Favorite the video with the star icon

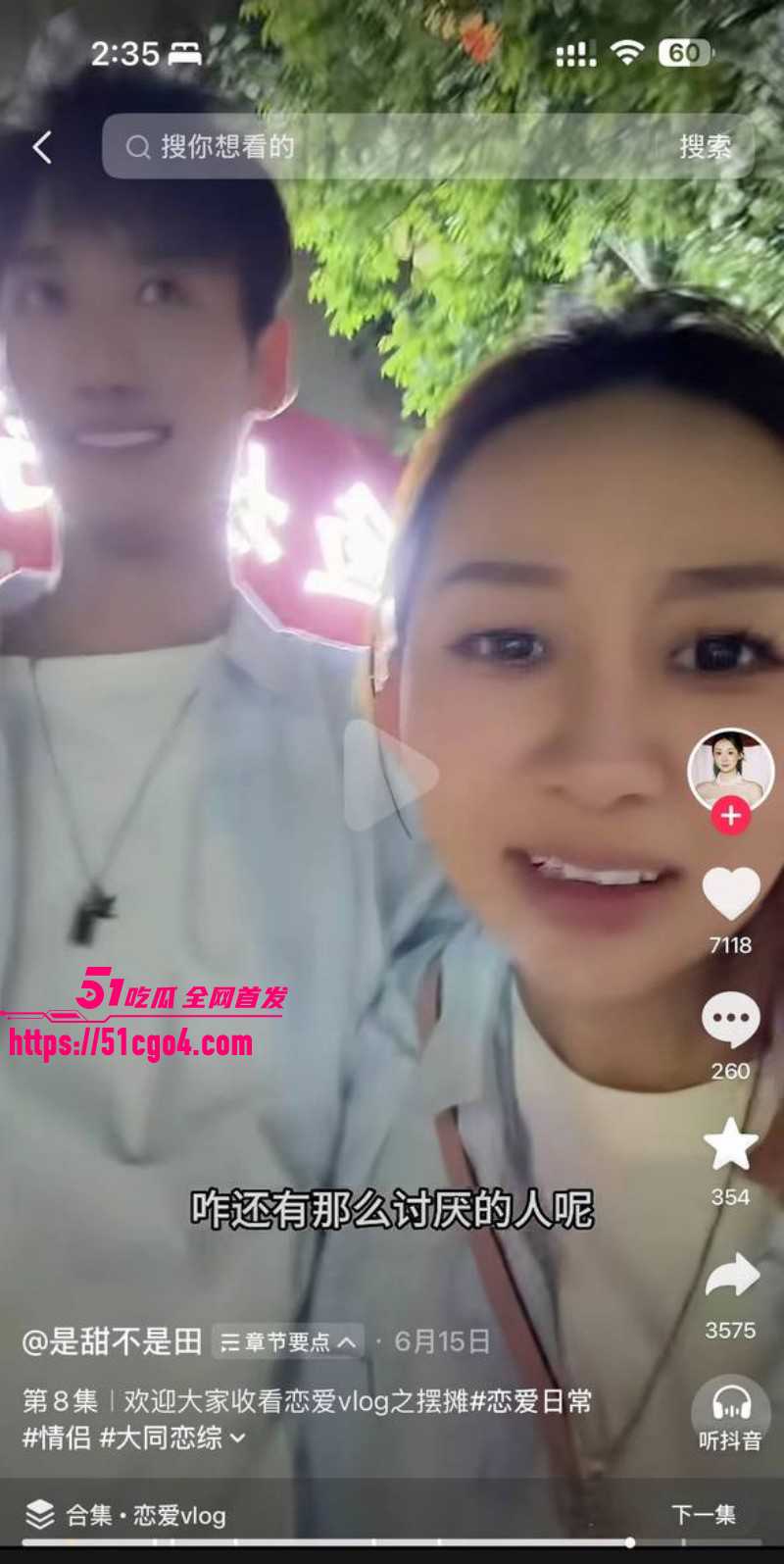(x=731, y=1144)
